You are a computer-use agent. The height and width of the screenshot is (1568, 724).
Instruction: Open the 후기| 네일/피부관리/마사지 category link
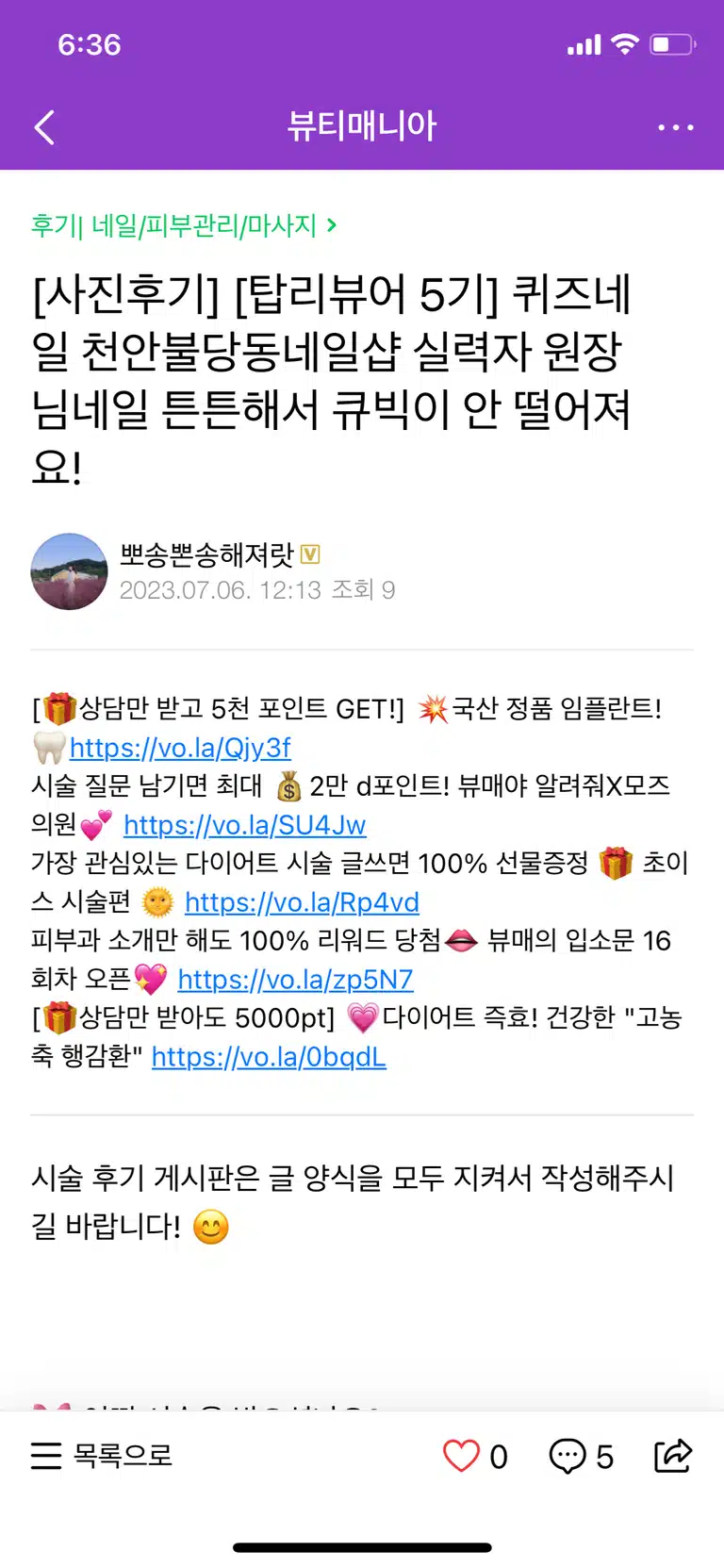(x=184, y=225)
